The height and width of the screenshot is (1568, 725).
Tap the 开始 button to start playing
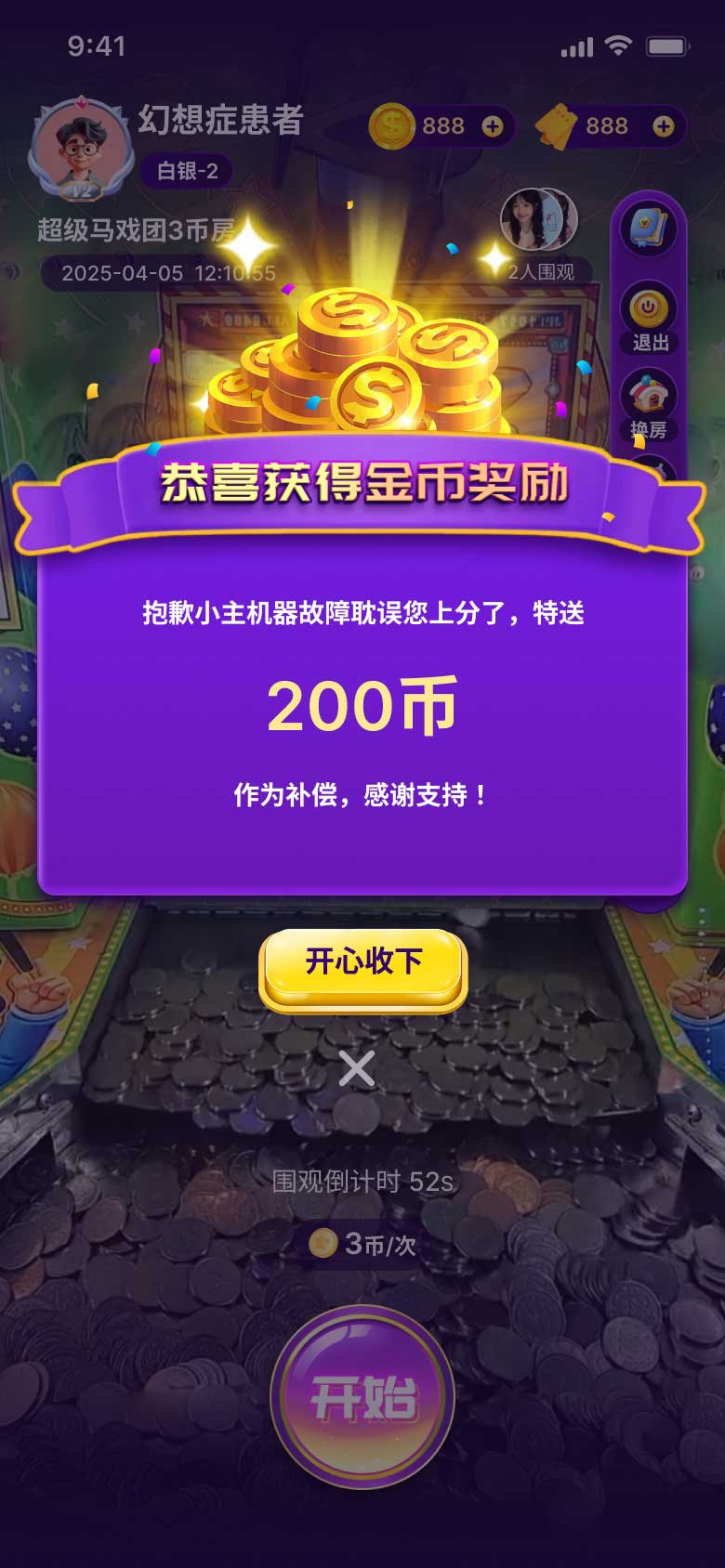[362, 1396]
